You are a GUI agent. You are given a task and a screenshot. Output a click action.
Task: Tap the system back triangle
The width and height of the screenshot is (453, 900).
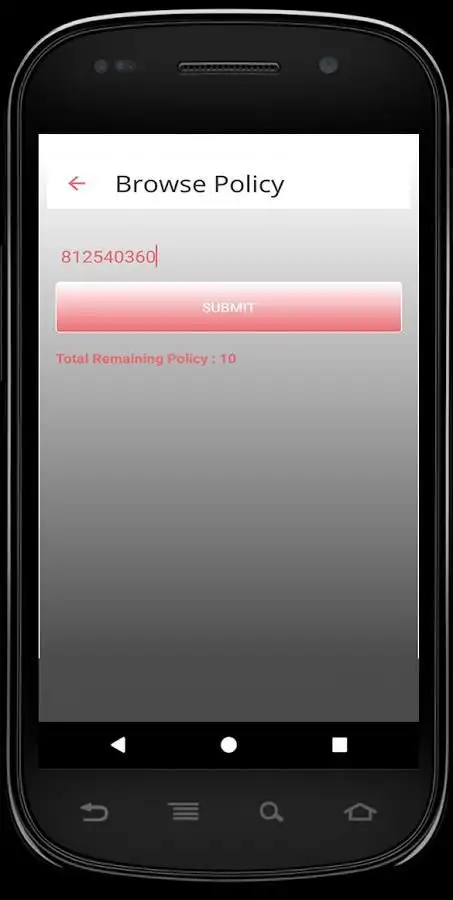[x=118, y=745]
